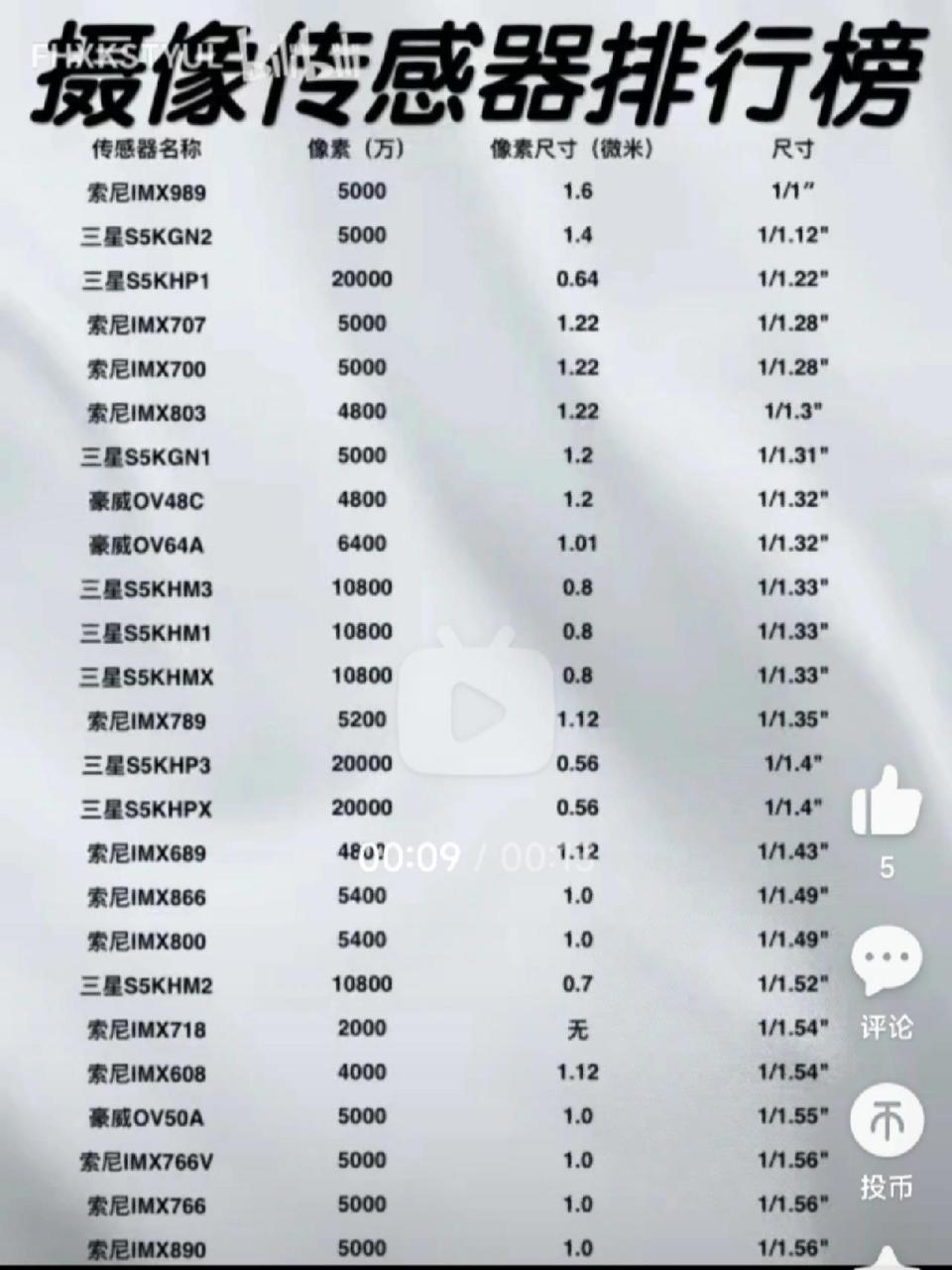Viewport: 952px width, 1270px height.
Task: Click the like count showing 5
Action: tap(886, 865)
